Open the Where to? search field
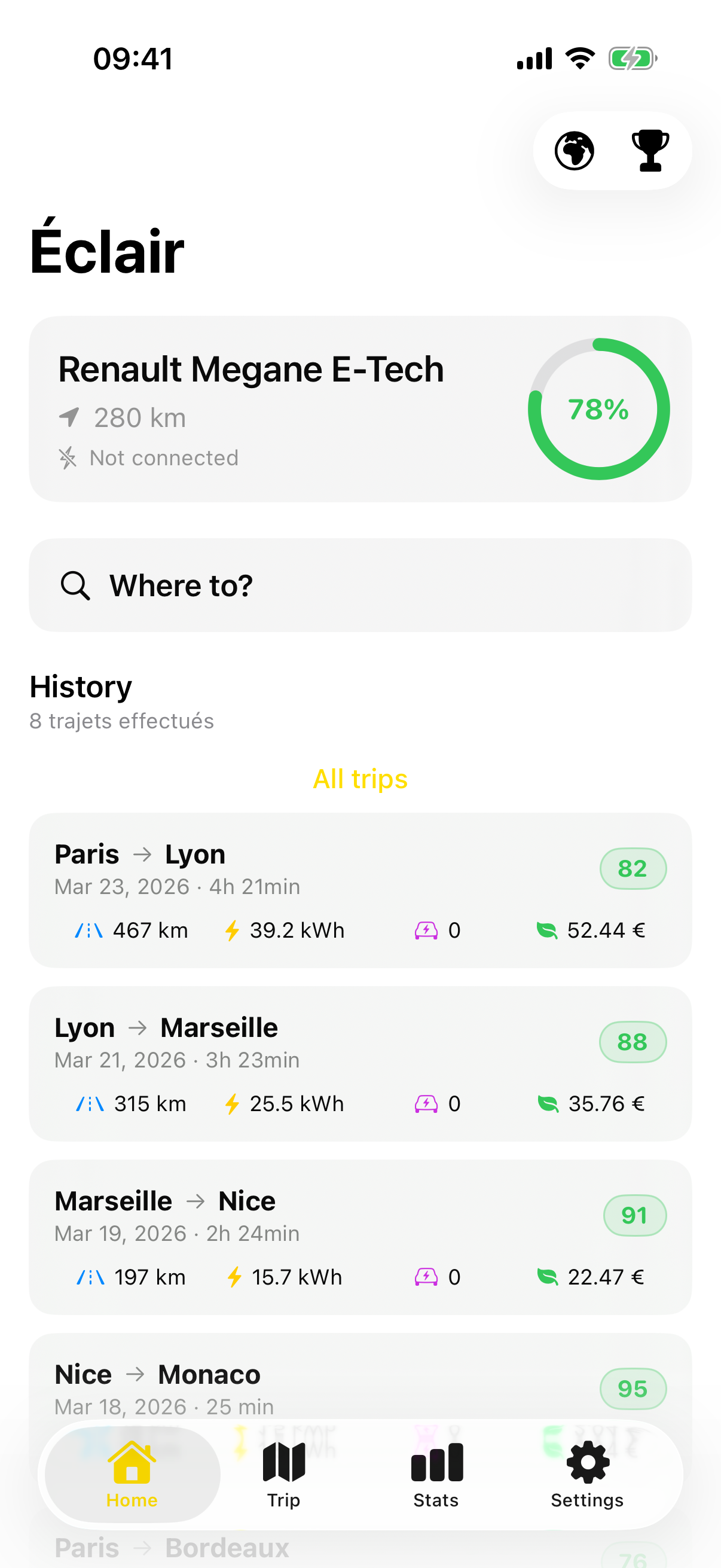 360,584
